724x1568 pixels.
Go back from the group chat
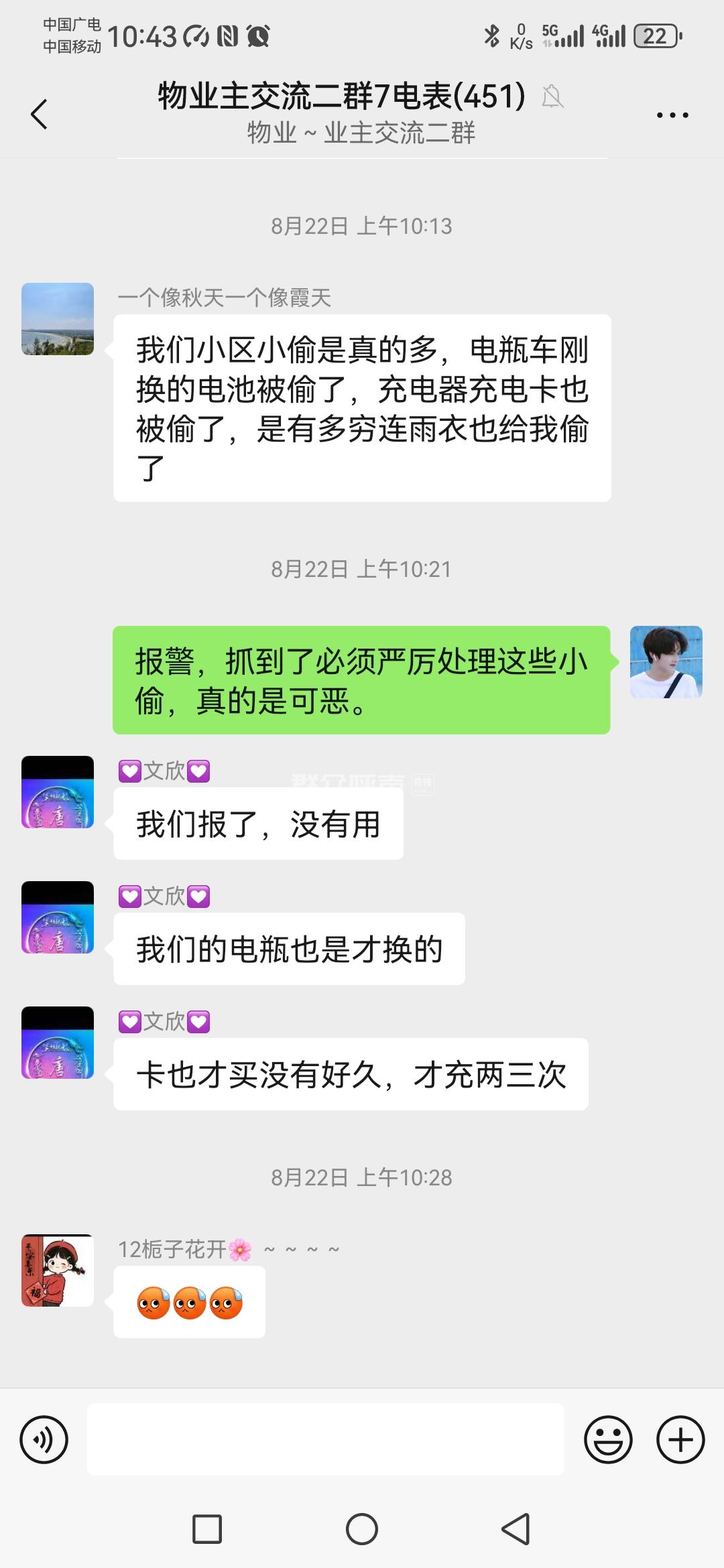coord(40,114)
